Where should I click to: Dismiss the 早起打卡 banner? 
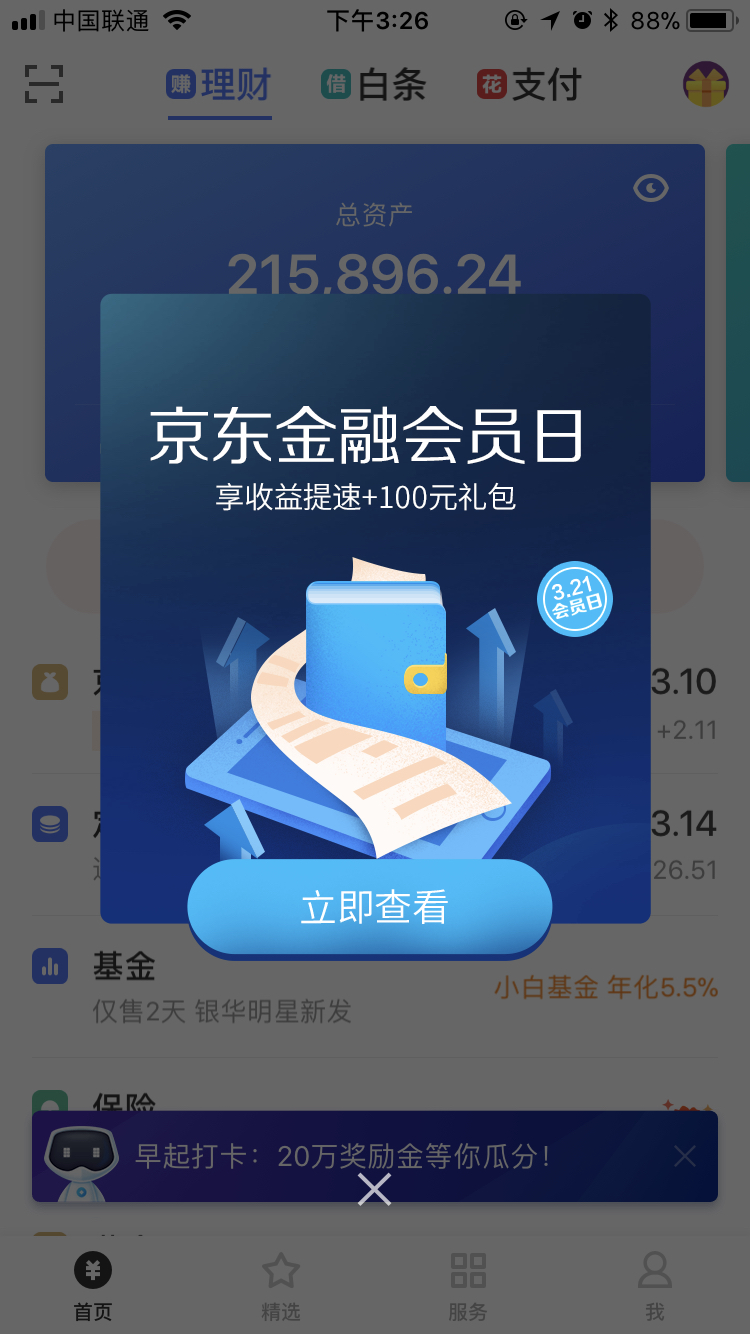[685, 1157]
